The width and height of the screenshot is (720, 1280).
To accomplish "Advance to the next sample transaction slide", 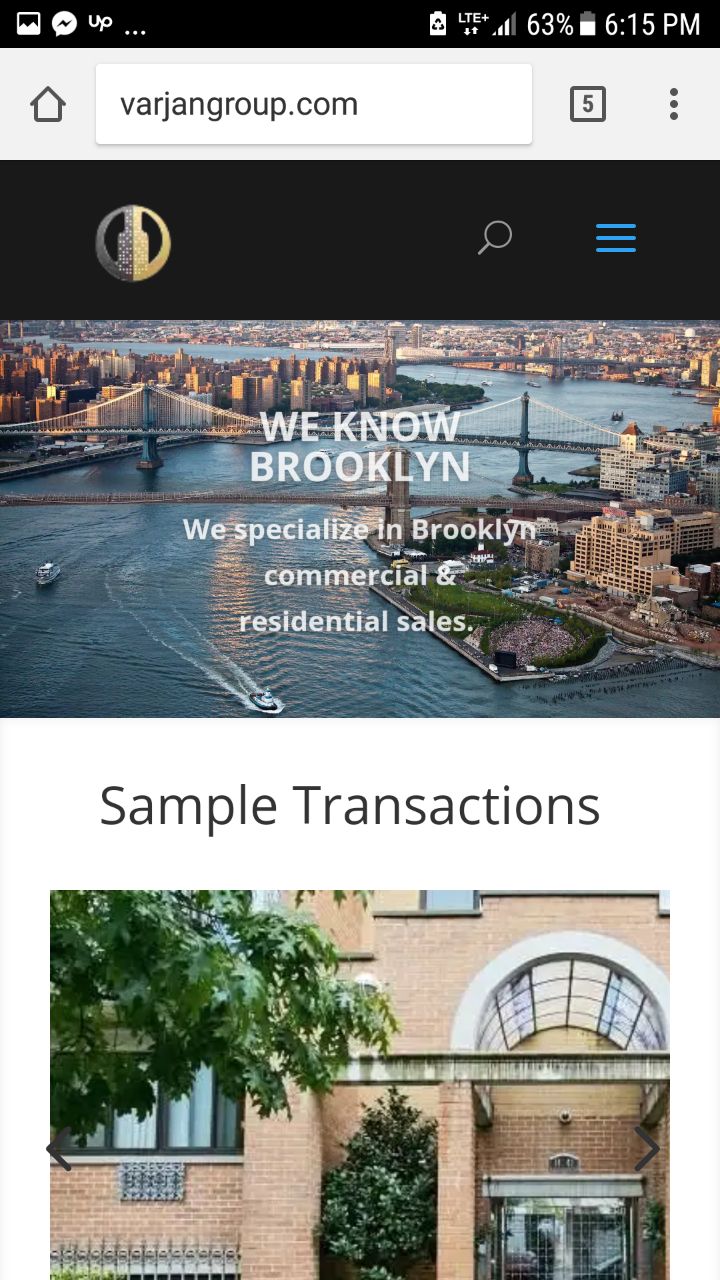I will (x=647, y=1149).
